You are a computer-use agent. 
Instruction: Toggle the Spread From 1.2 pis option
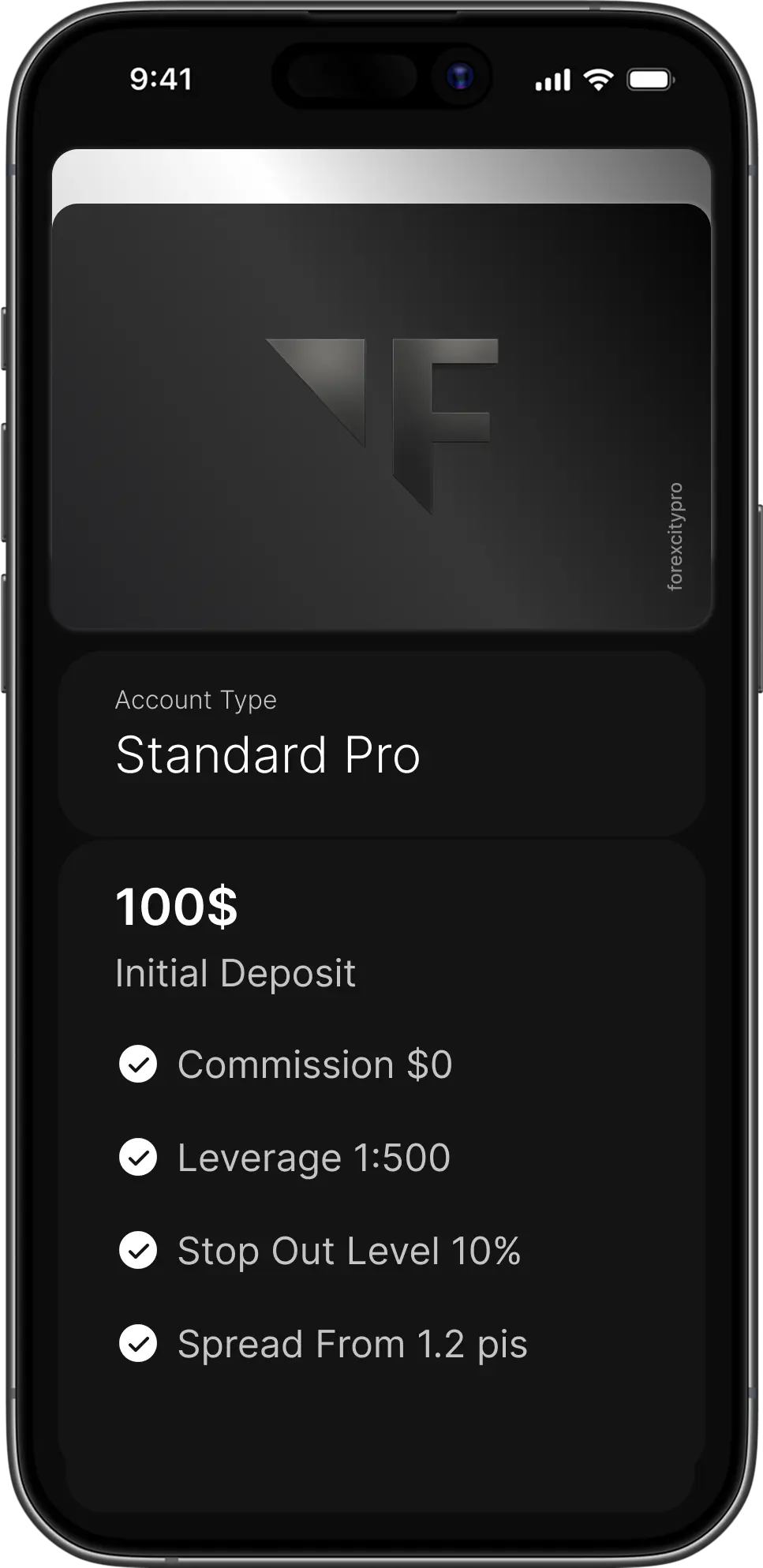point(353,1344)
